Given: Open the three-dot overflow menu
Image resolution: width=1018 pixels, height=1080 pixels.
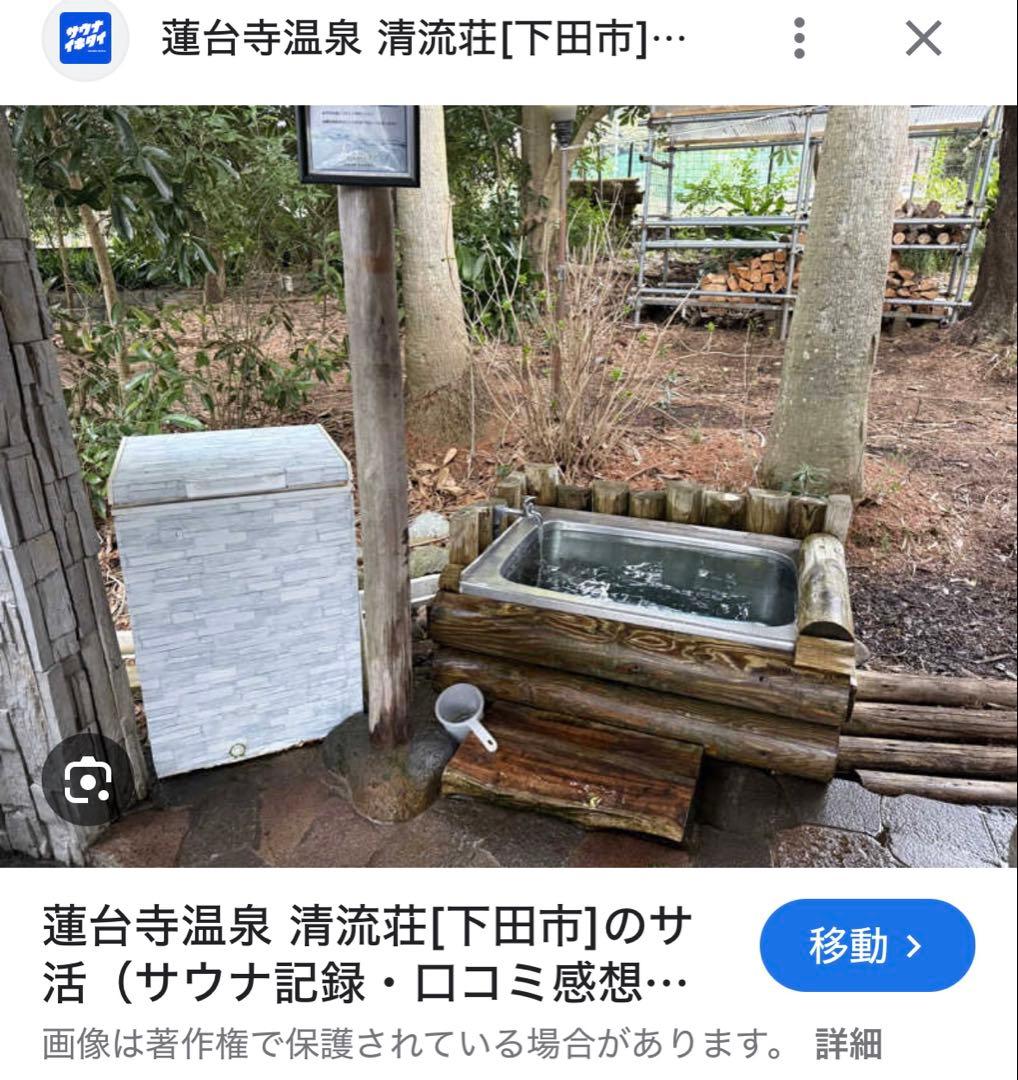Looking at the screenshot, I should [x=798, y=39].
